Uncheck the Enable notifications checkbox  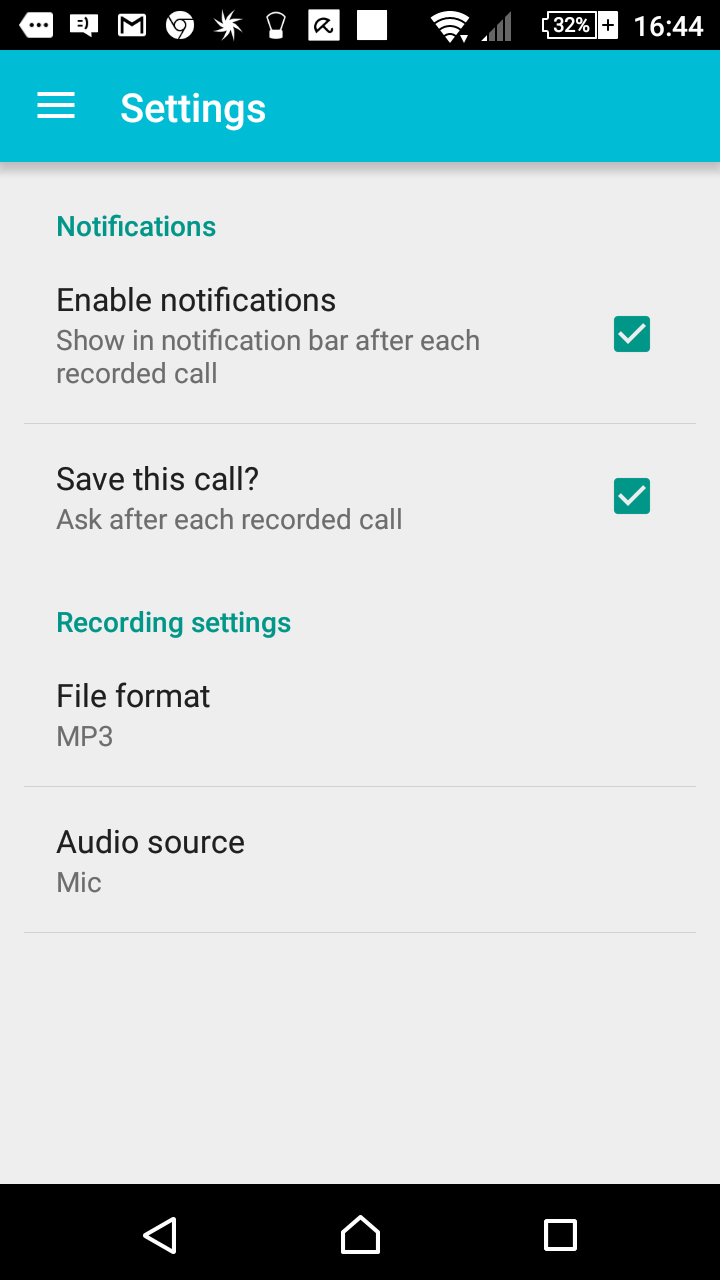coord(631,334)
